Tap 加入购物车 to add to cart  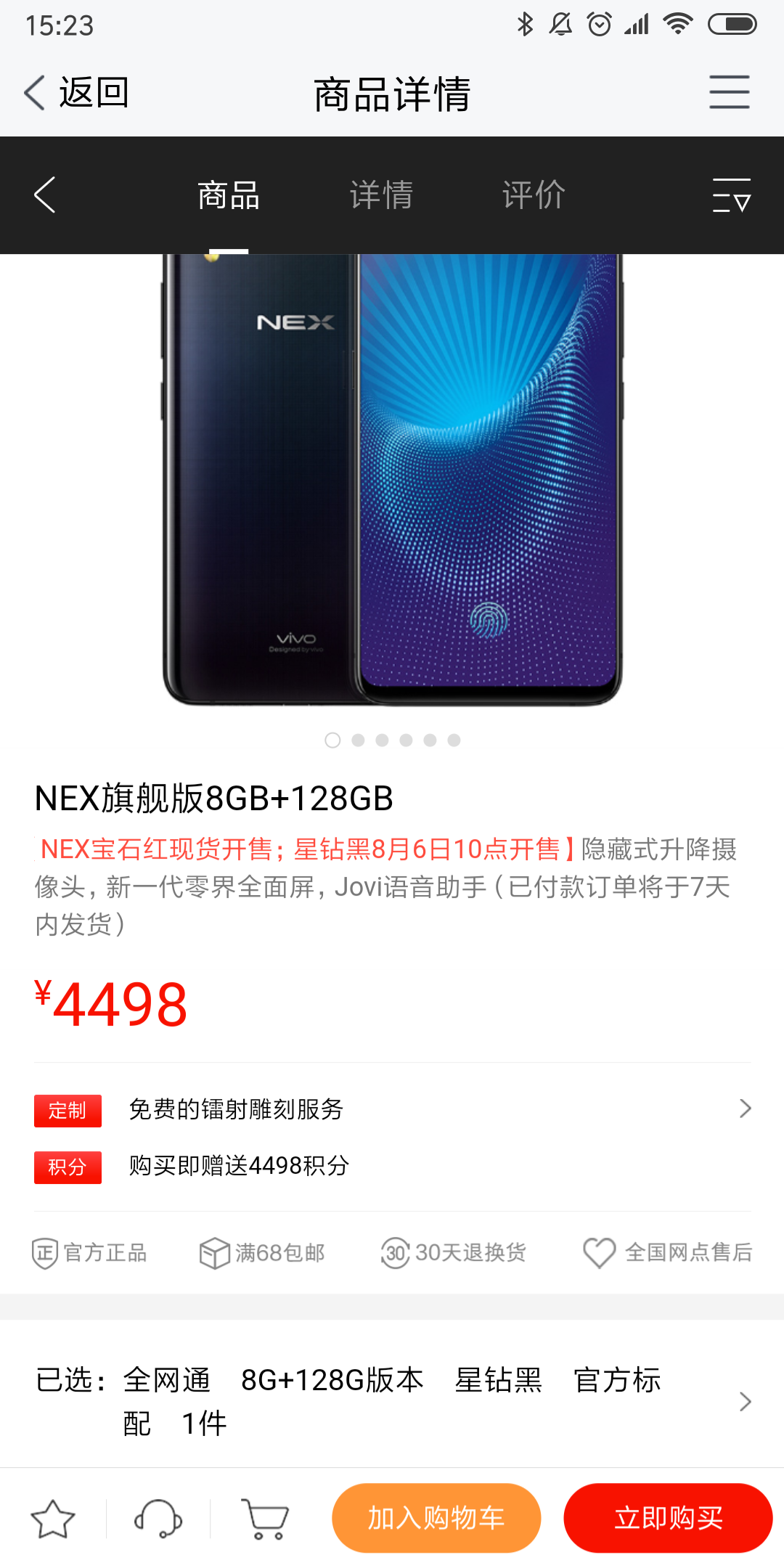pos(436,1518)
